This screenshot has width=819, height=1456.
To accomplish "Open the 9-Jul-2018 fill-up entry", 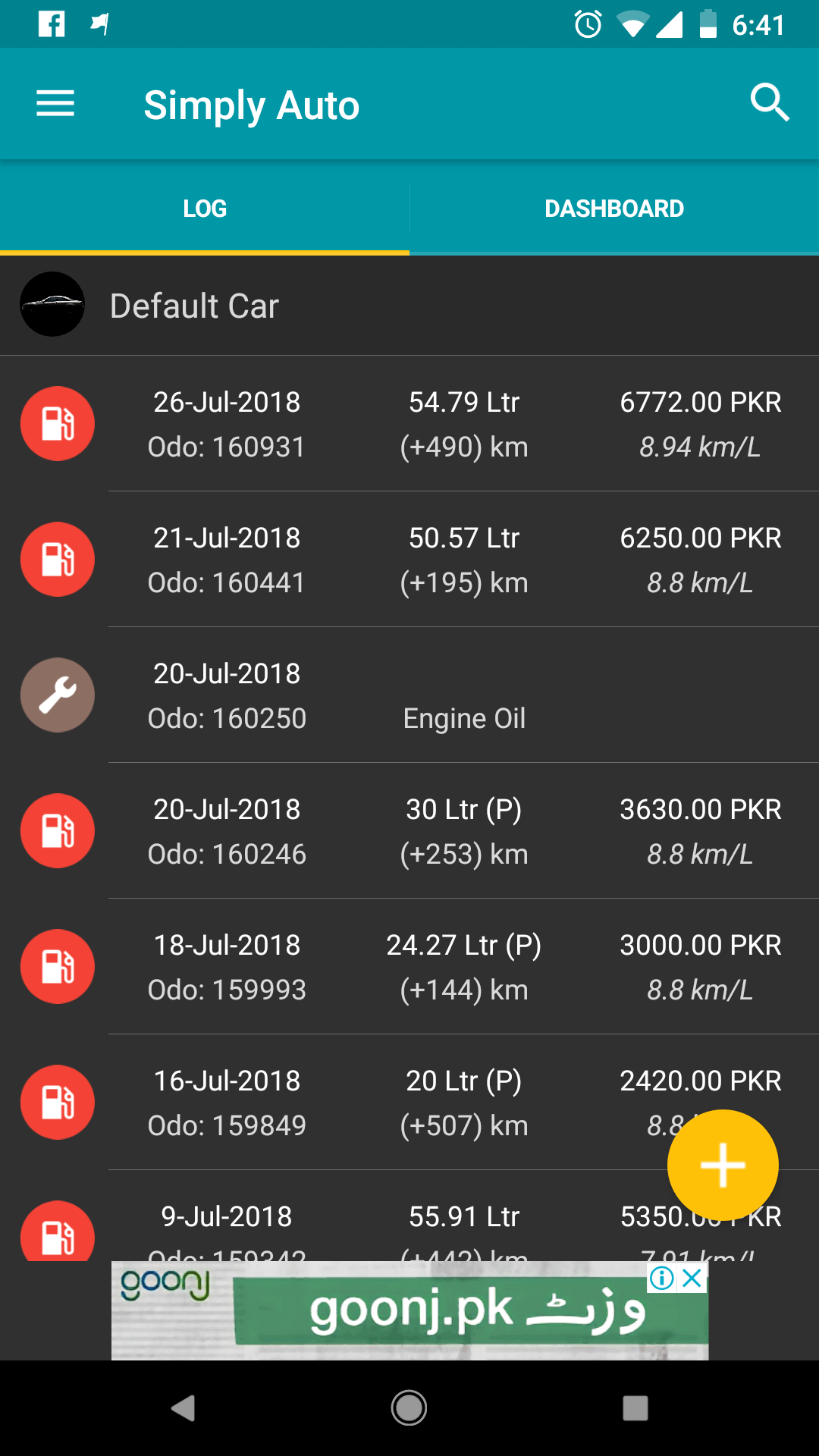I will (x=409, y=1216).
